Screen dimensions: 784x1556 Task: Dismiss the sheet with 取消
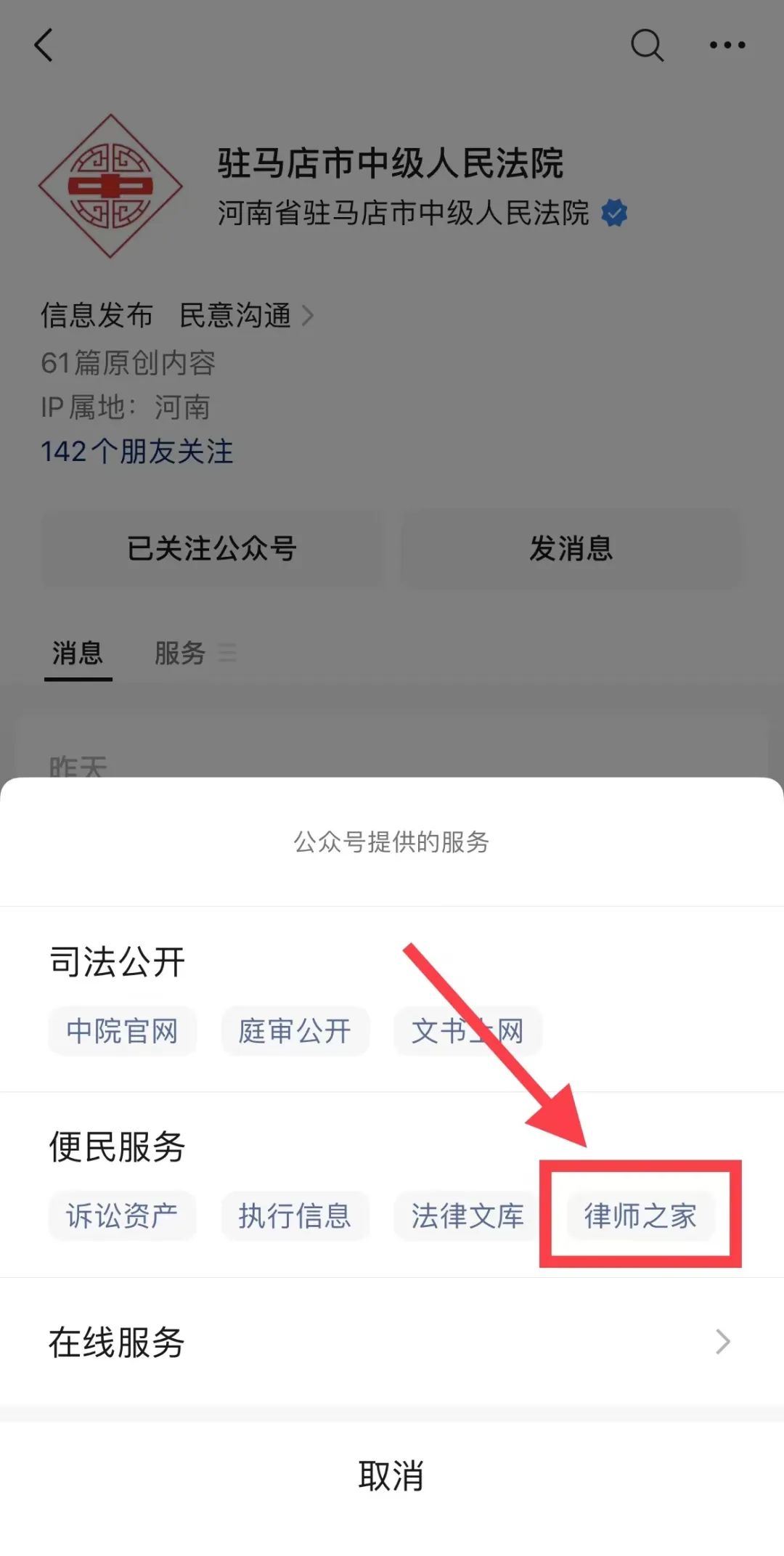(x=392, y=1476)
